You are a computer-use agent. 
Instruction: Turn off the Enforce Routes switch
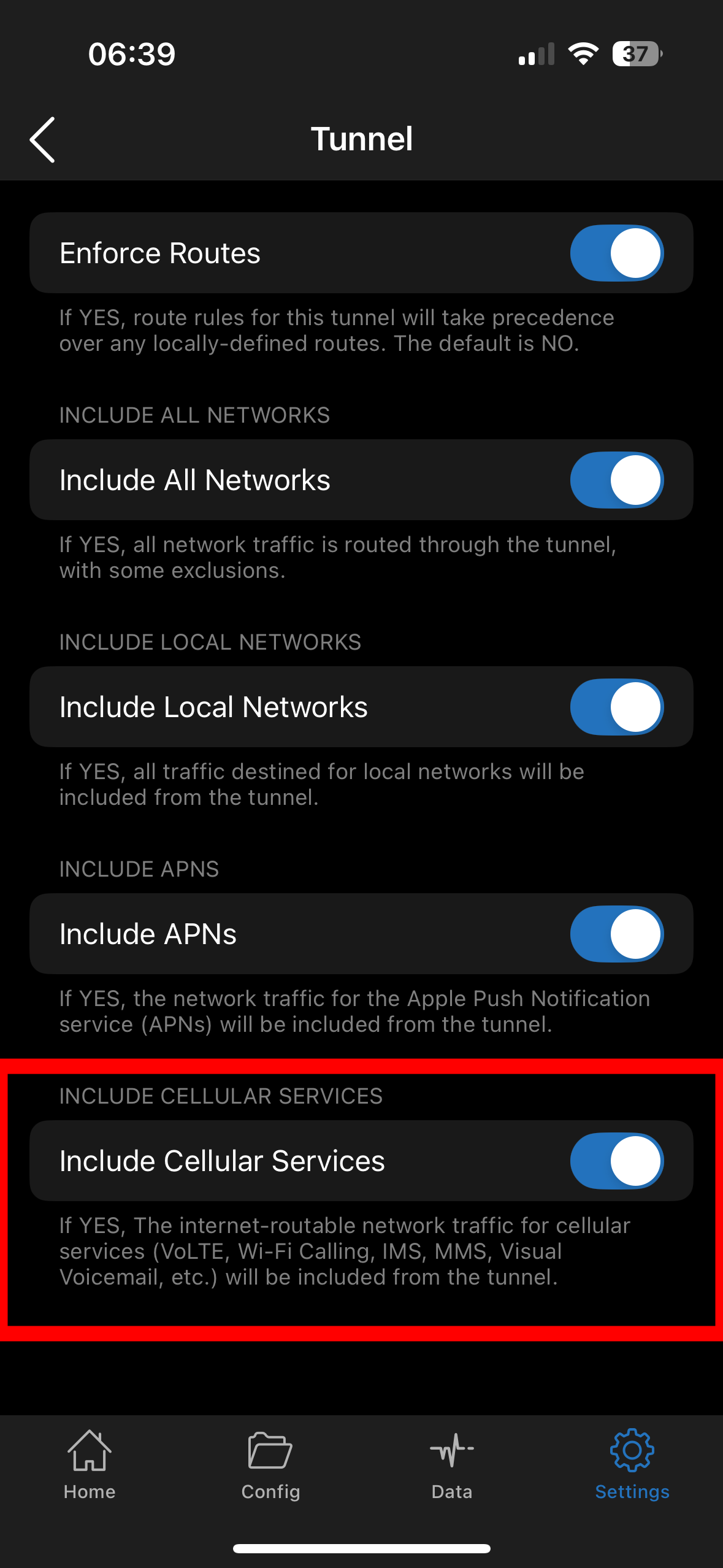616,253
